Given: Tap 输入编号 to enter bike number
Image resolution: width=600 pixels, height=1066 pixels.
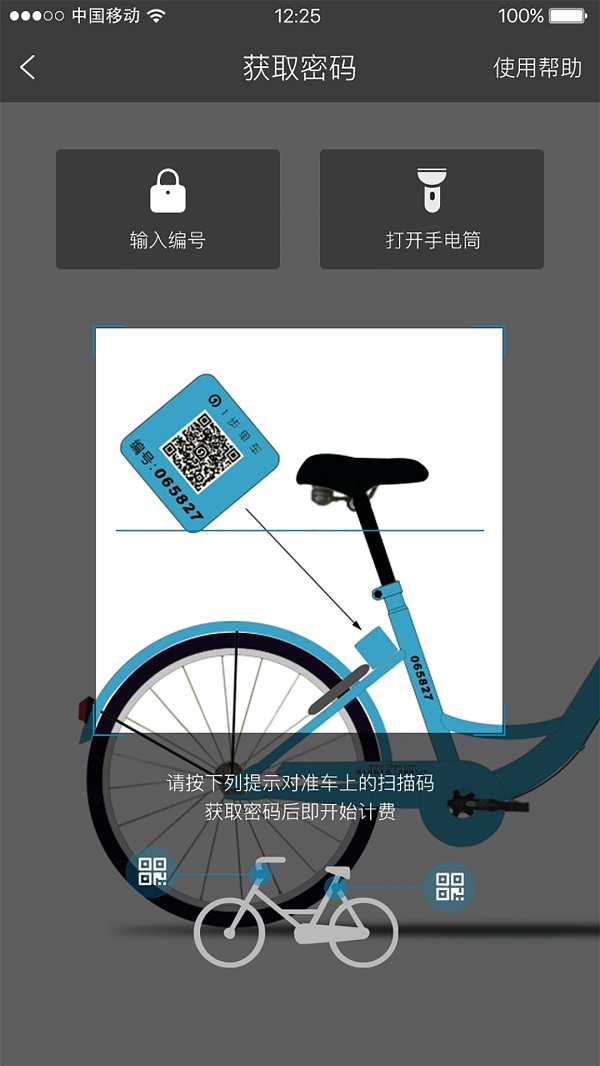Looking at the screenshot, I should click(168, 210).
